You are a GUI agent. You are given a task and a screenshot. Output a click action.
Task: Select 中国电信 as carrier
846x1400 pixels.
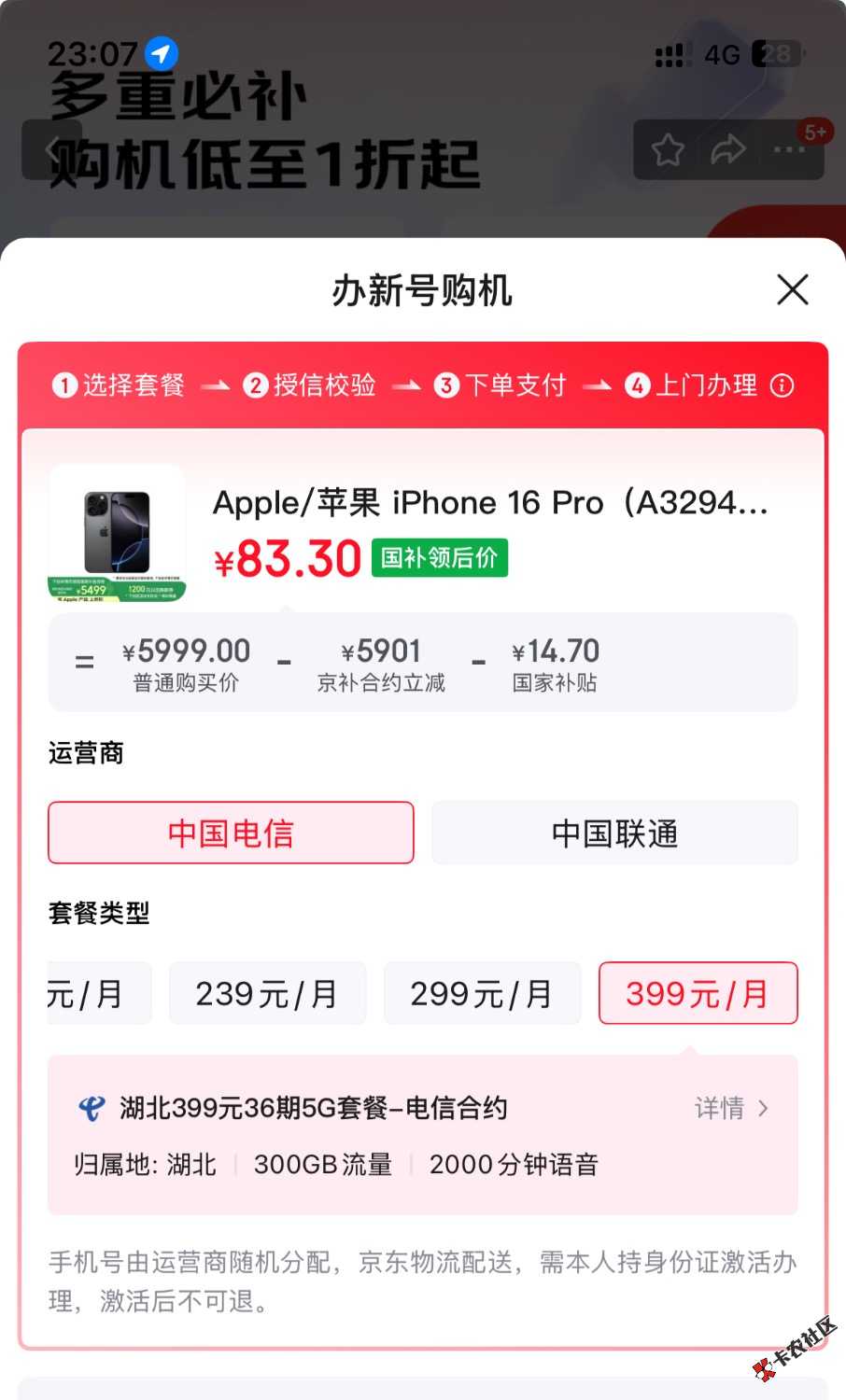[x=231, y=833]
